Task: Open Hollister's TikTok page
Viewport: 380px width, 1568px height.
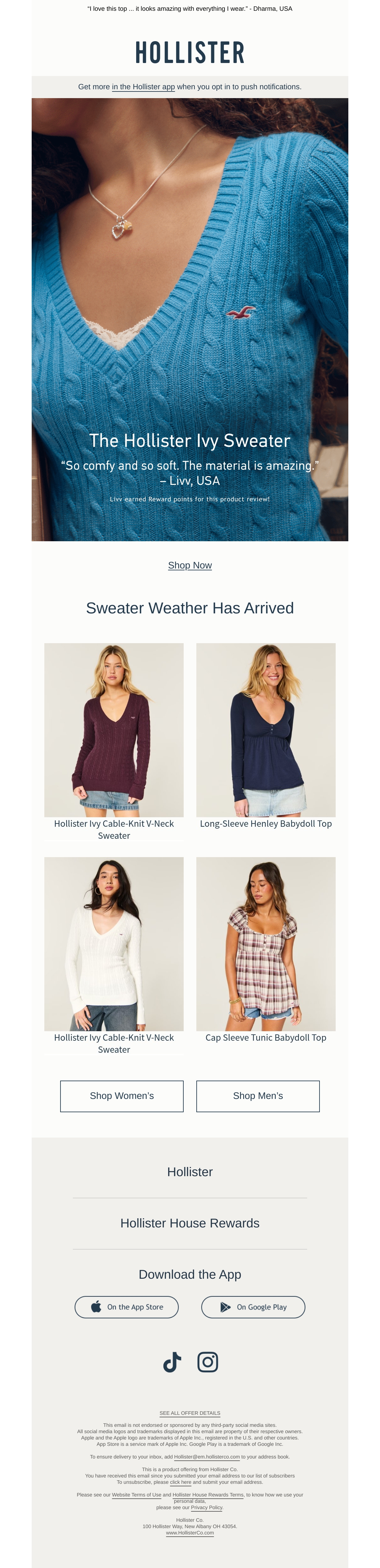Action: [x=172, y=1362]
